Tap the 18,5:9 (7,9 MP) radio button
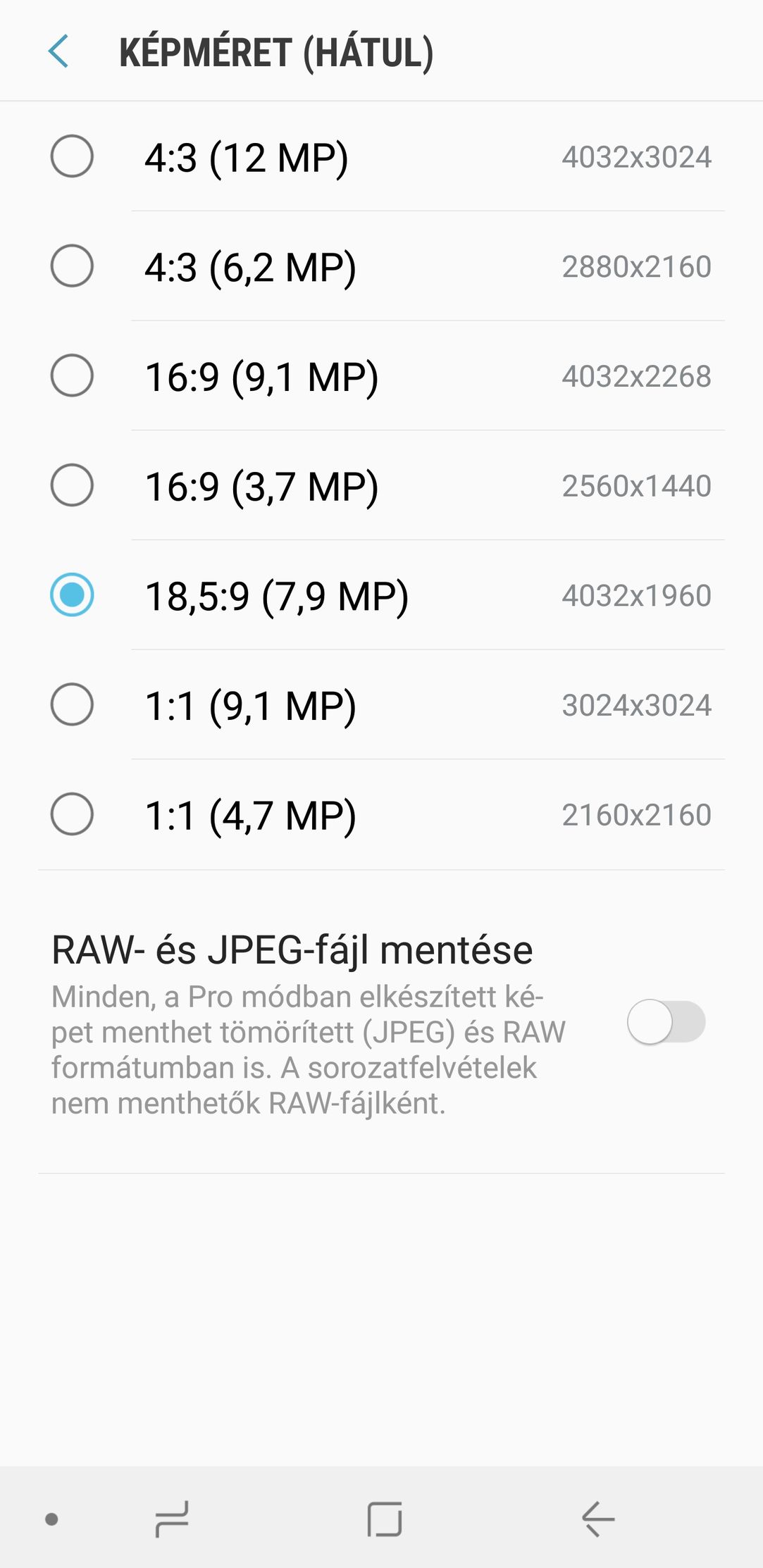The image size is (763, 1568). coord(72,595)
